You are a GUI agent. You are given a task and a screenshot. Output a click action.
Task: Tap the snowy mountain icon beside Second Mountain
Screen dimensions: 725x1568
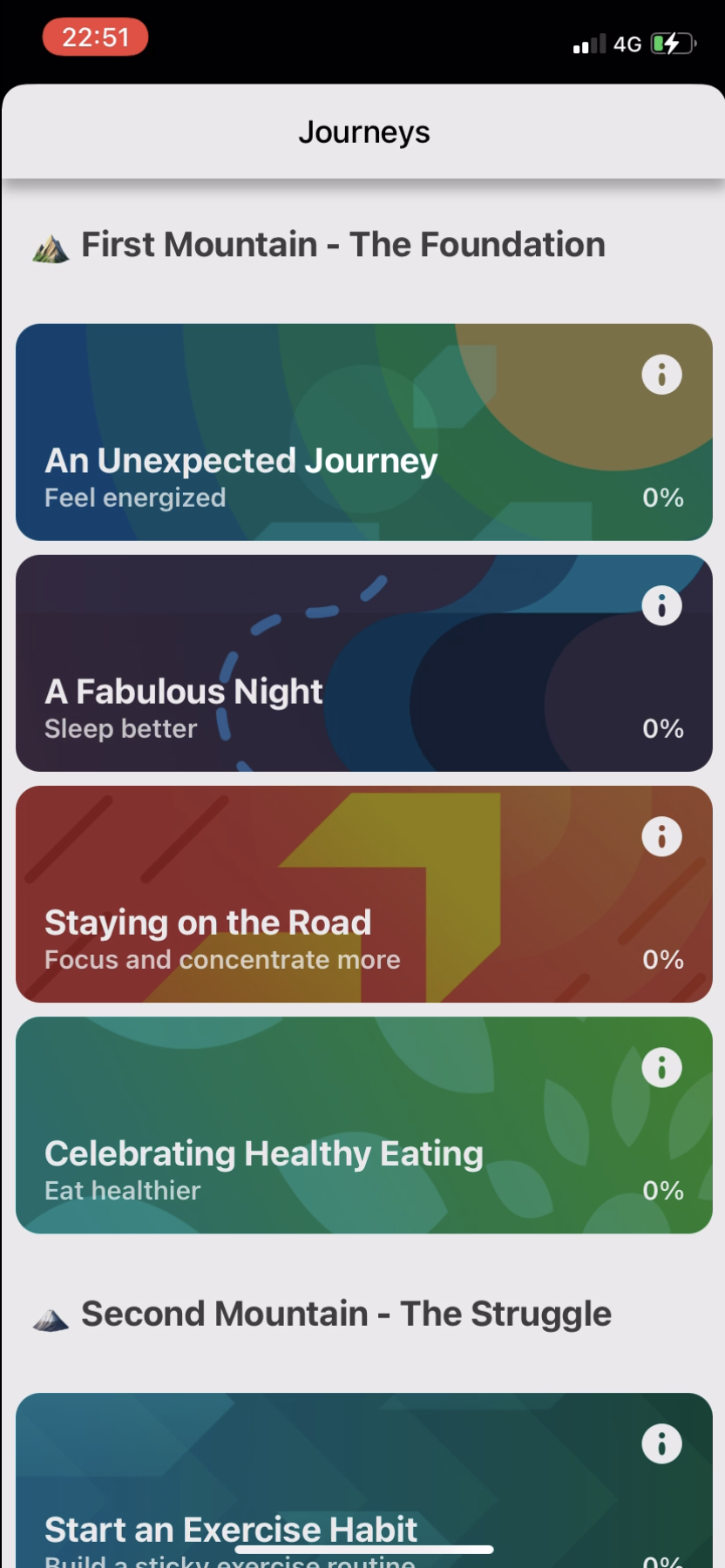point(51,1315)
